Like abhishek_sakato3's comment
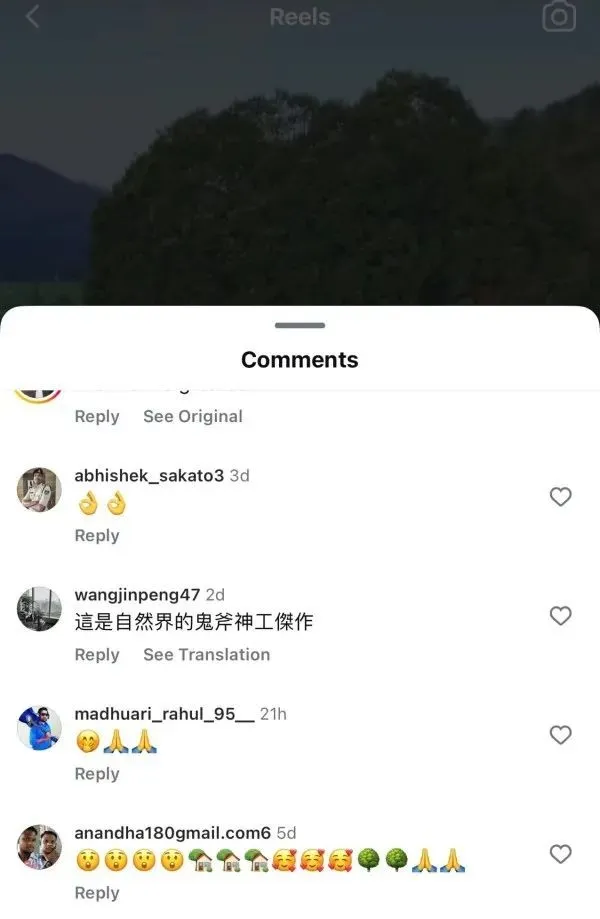This screenshot has width=600, height=919. tap(561, 497)
